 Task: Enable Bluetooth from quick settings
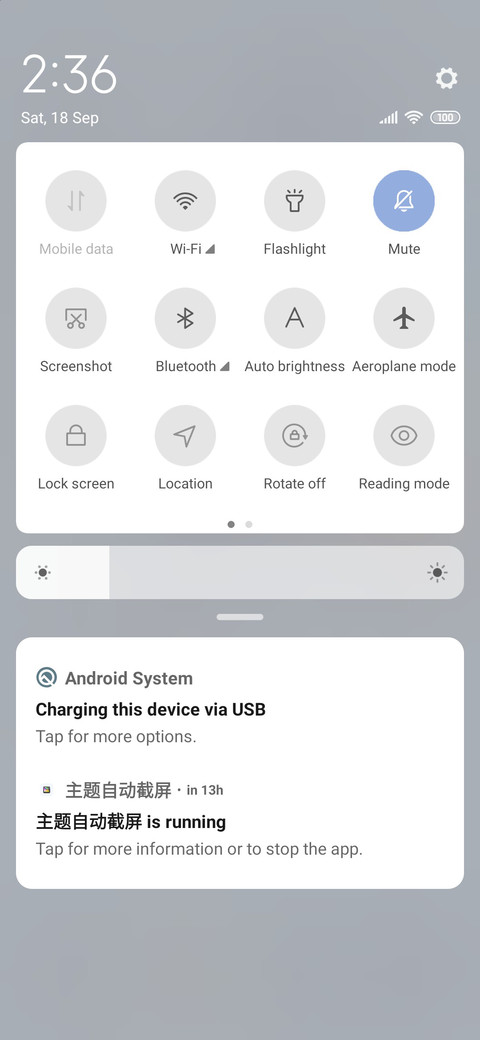[185, 318]
